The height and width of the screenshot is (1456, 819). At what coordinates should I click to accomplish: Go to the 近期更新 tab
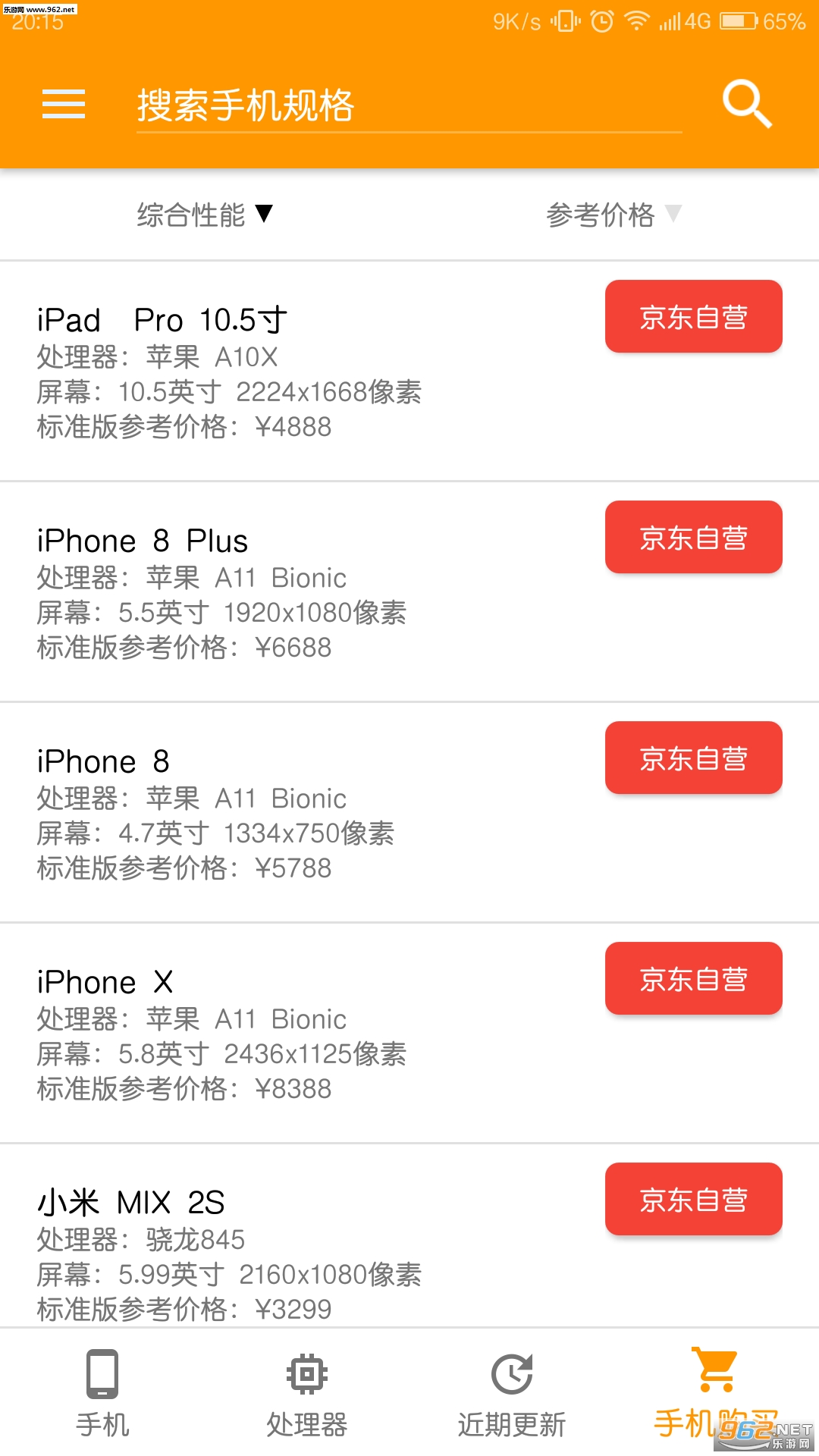pyautogui.click(x=512, y=1392)
